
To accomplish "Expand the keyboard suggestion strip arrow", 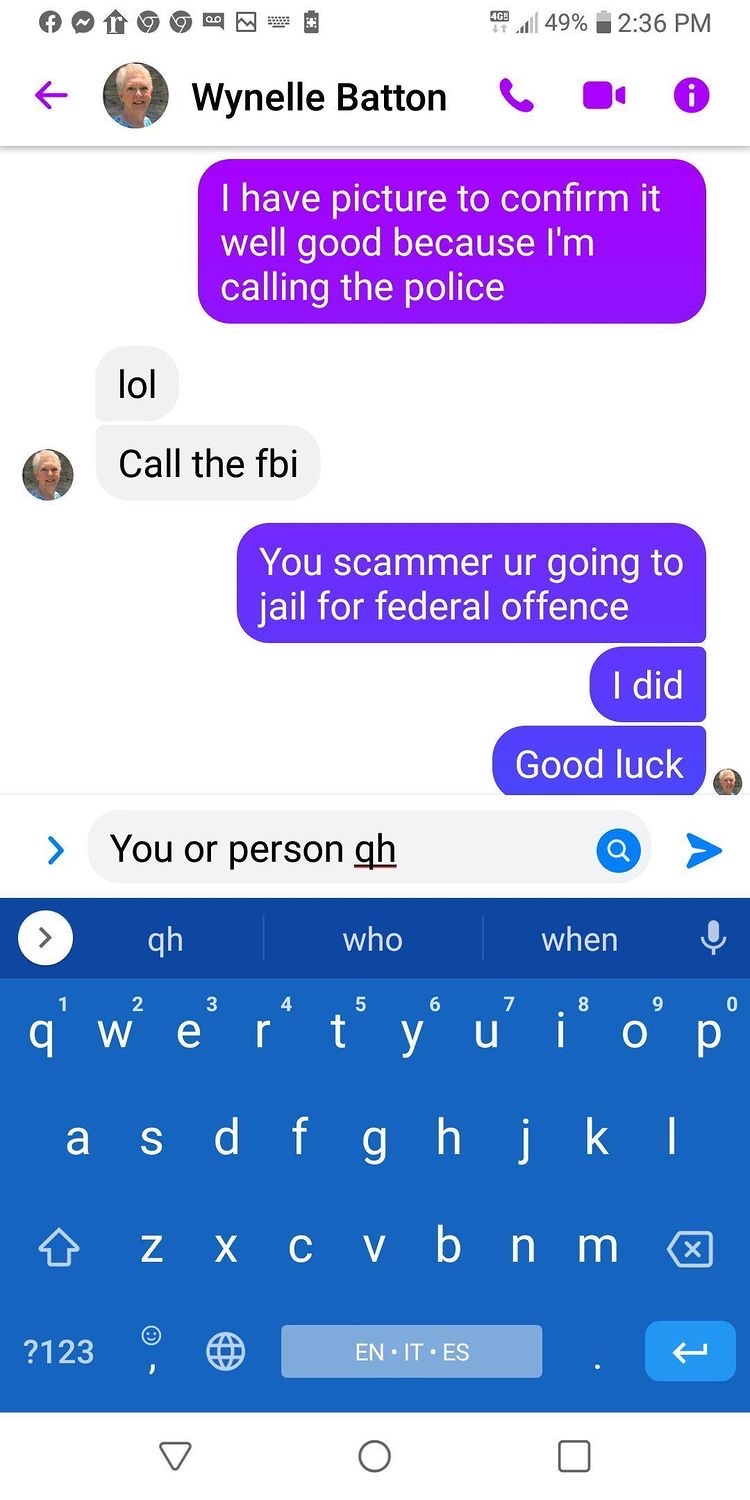I will coord(45,939).
